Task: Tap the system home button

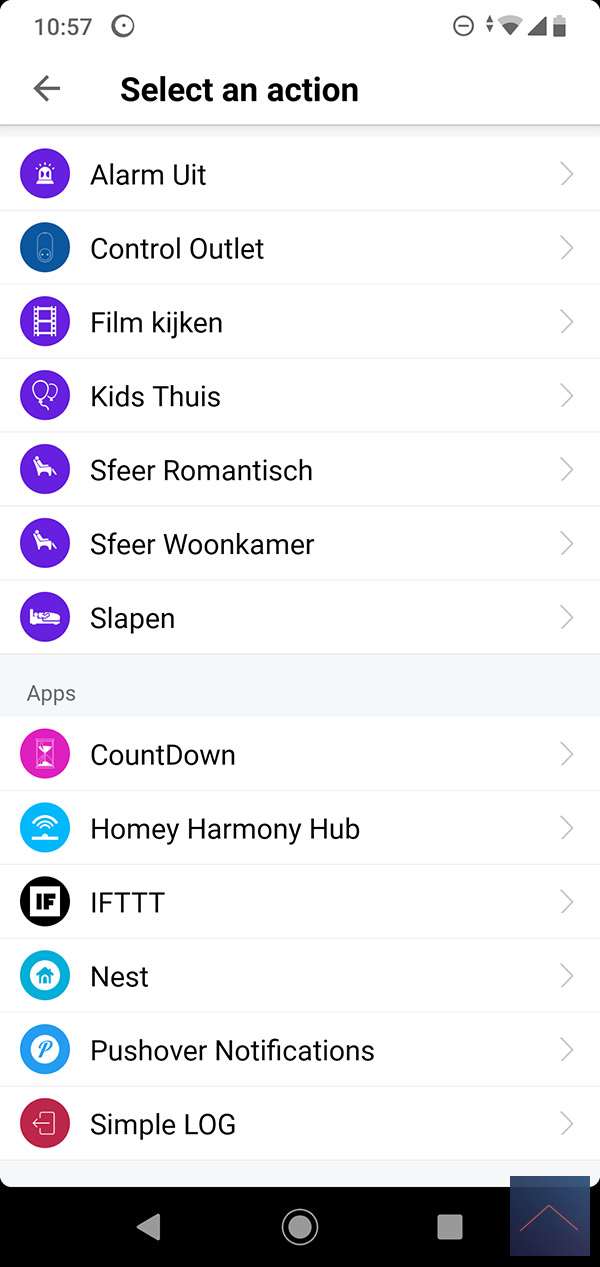Action: (x=300, y=1226)
